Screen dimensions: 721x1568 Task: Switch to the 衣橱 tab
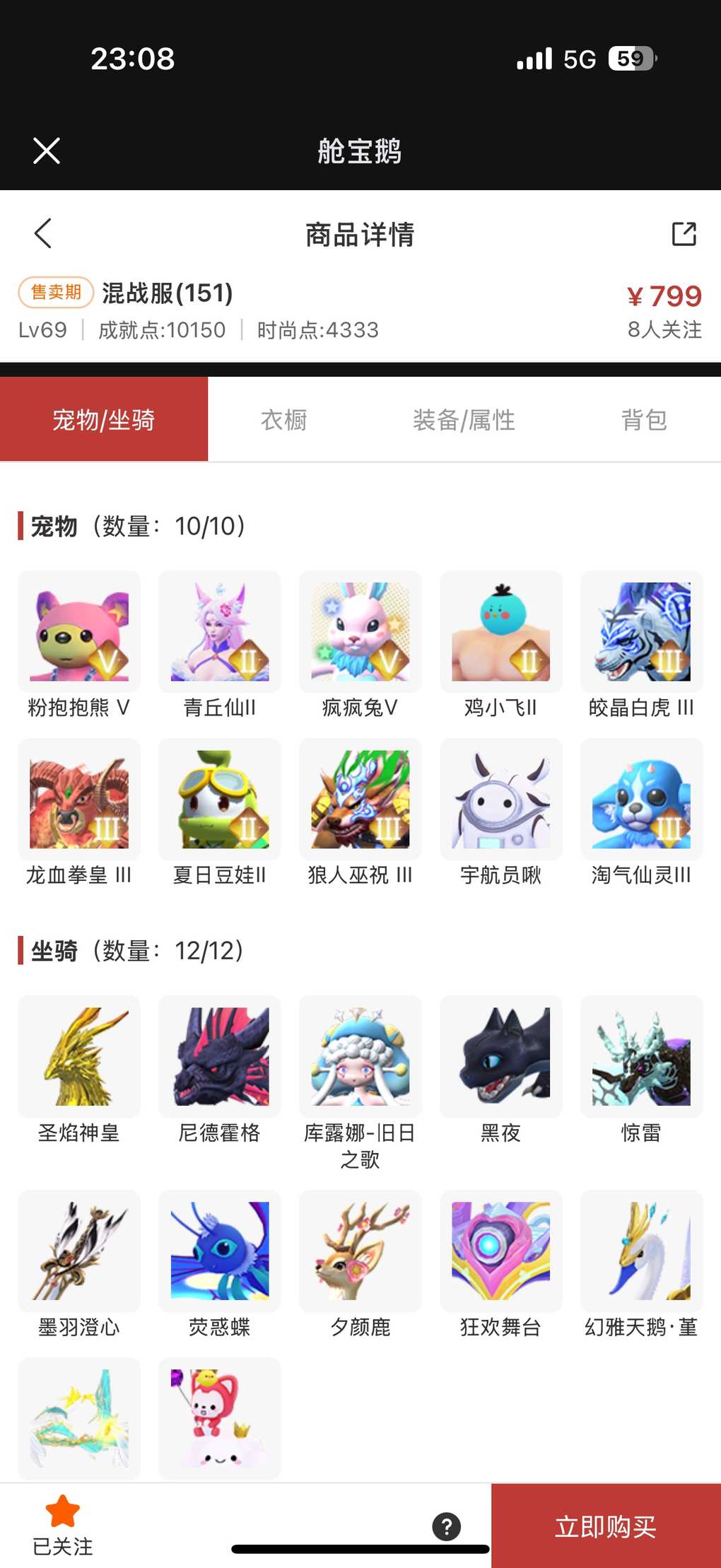point(283,420)
